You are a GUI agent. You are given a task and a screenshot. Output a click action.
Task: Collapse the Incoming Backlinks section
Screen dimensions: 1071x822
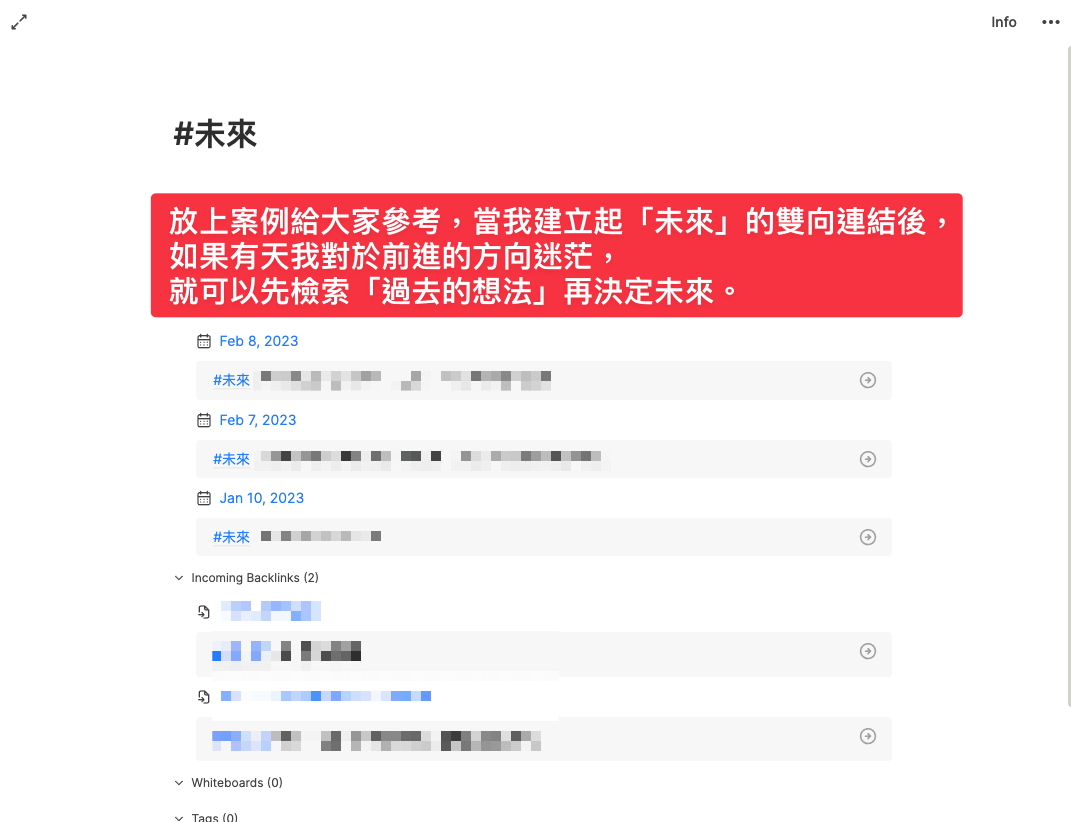click(x=179, y=578)
